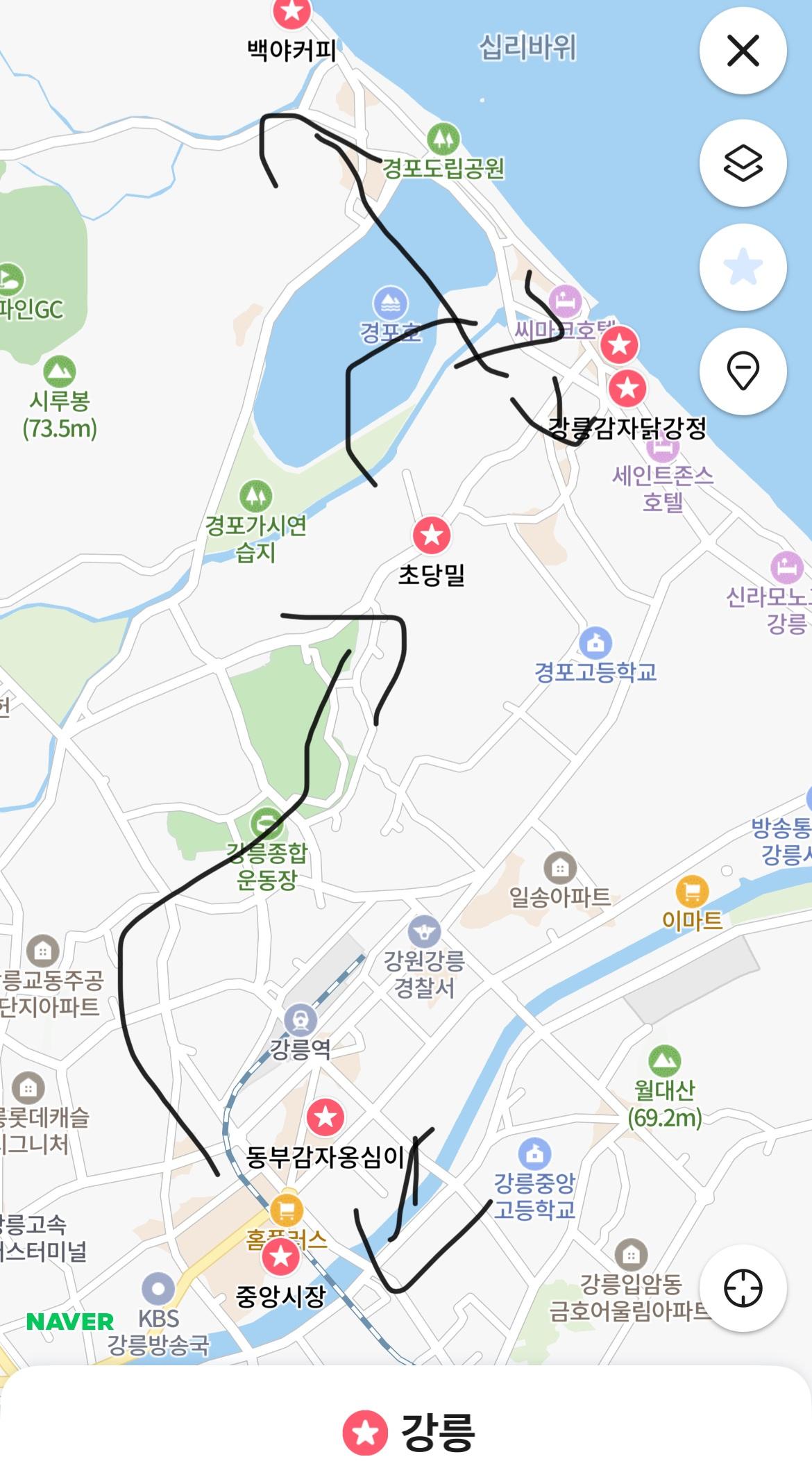Select the 초당밀 star marker
Viewport: 812px width, 1475px height.
pos(432,535)
